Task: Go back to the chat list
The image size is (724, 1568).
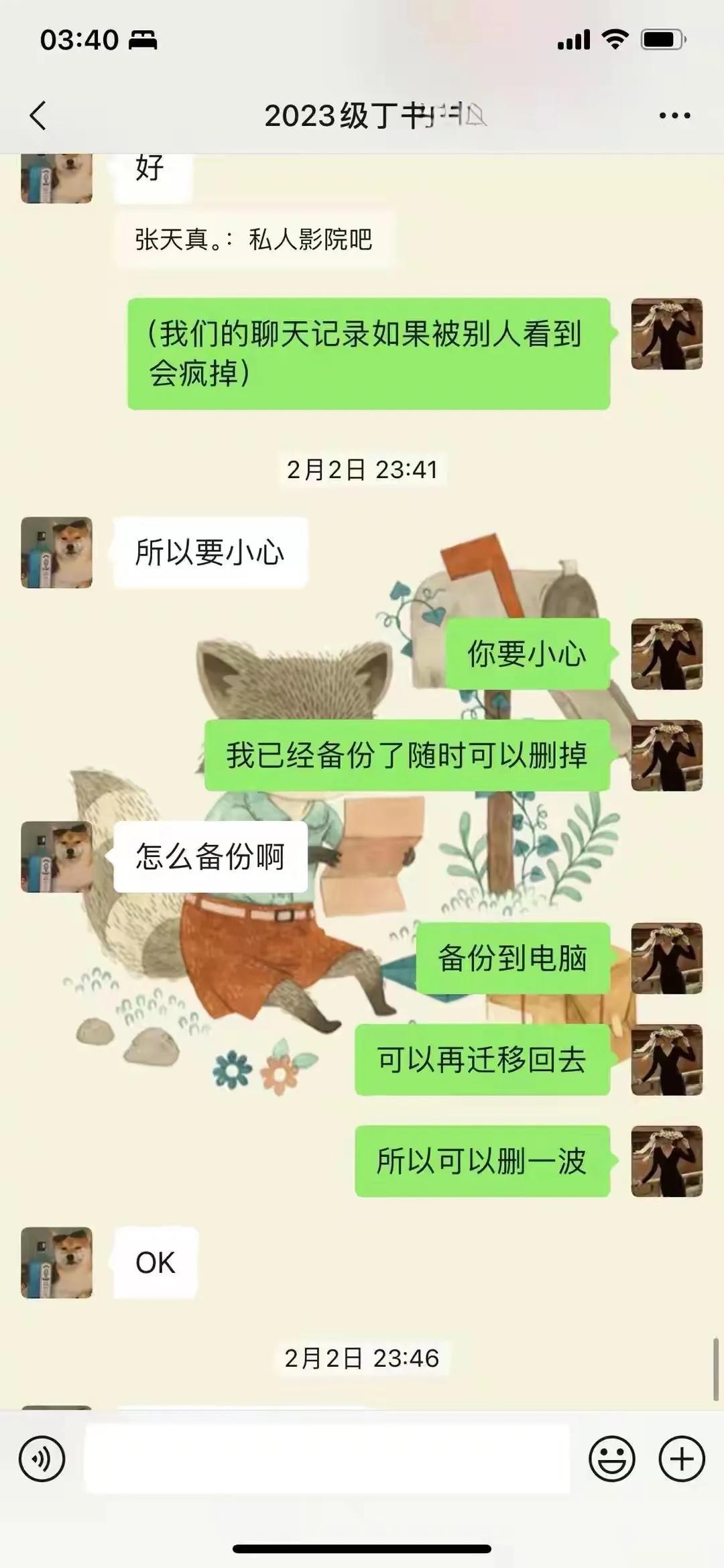Action: 39,115
